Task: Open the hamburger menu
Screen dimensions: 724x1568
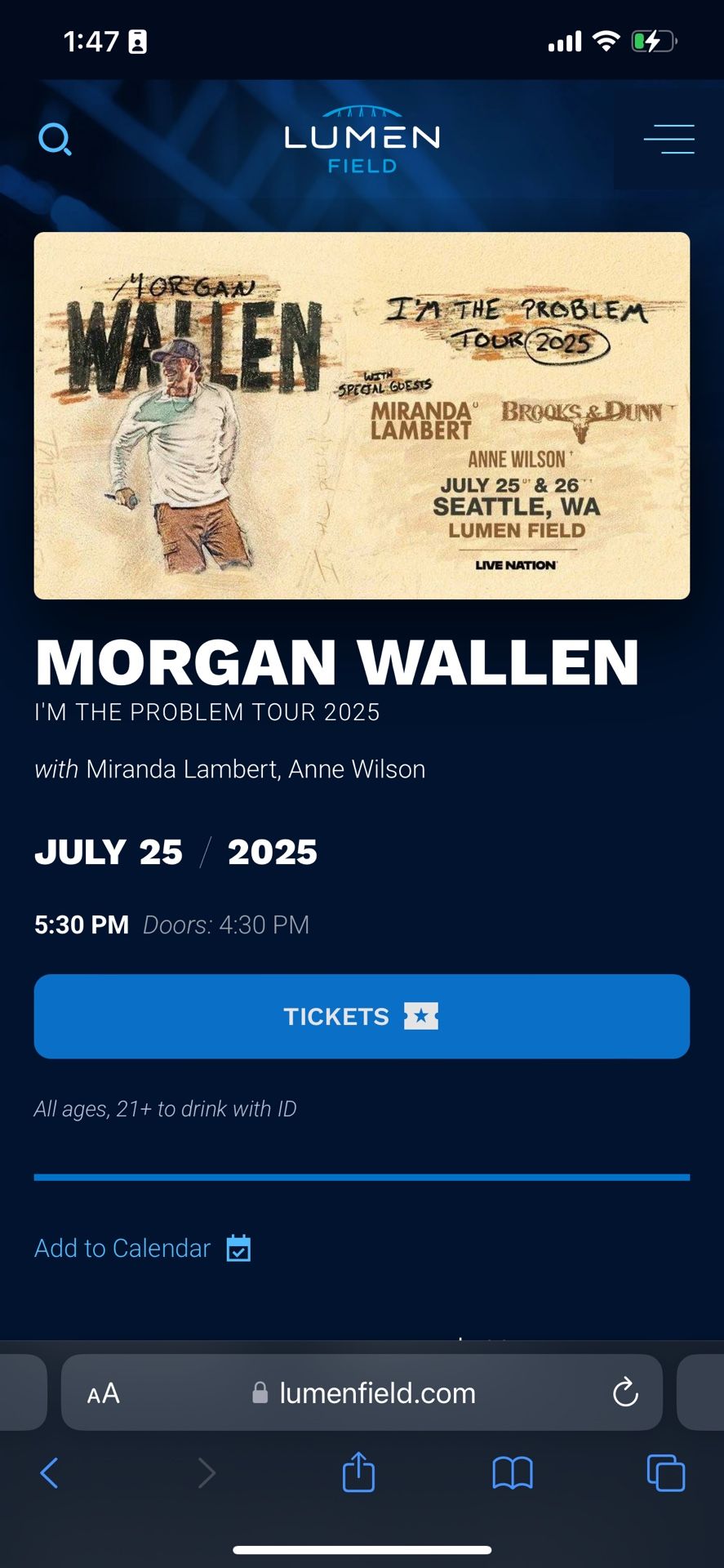Action: point(668,140)
